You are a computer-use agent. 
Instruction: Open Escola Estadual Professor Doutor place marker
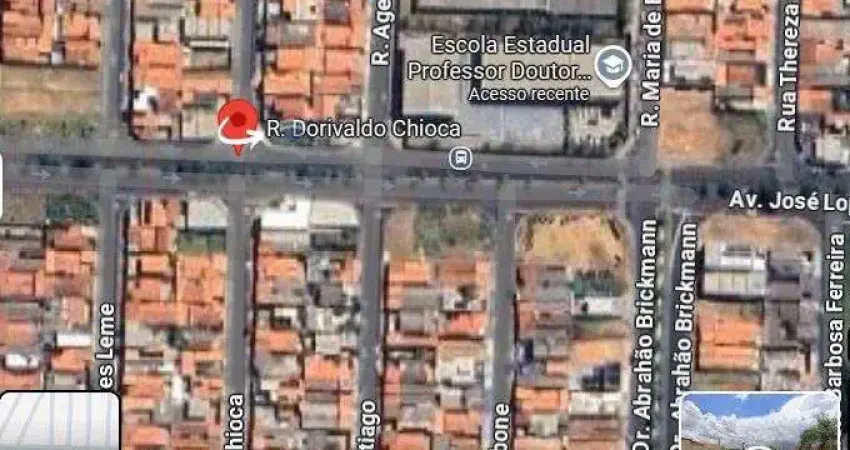[608, 66]
